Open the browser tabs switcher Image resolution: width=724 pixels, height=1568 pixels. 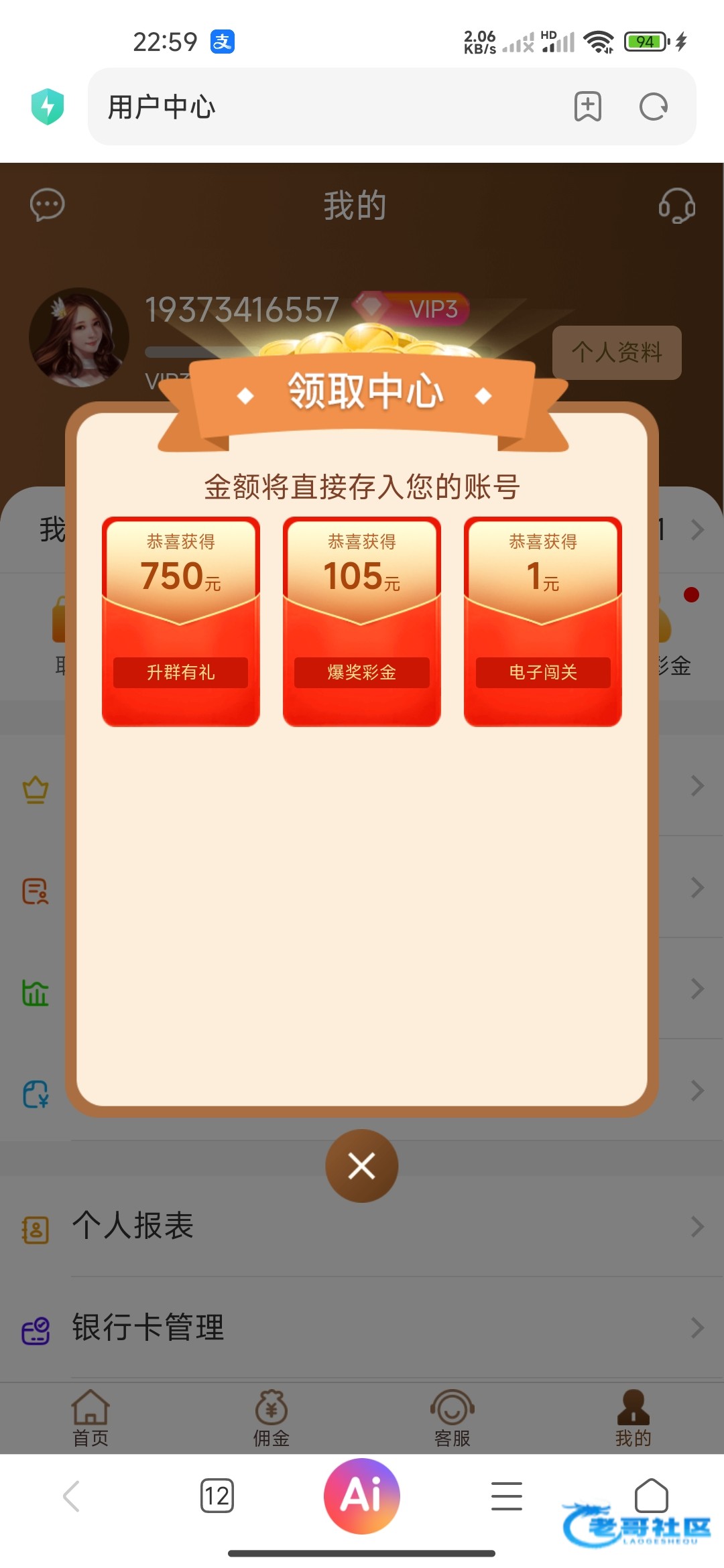(x=217, y=1496)
